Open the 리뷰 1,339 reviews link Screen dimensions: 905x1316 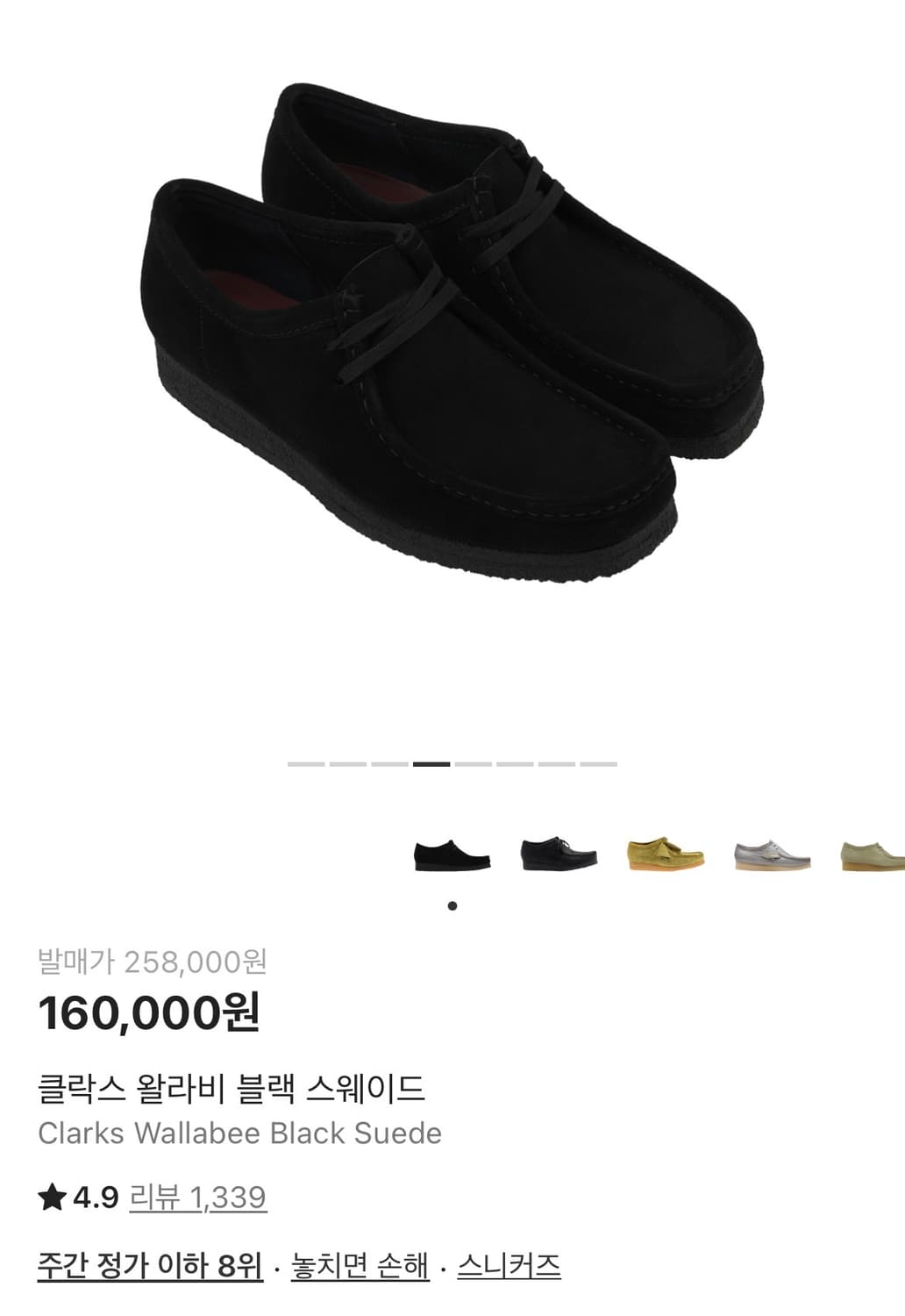196,1195
